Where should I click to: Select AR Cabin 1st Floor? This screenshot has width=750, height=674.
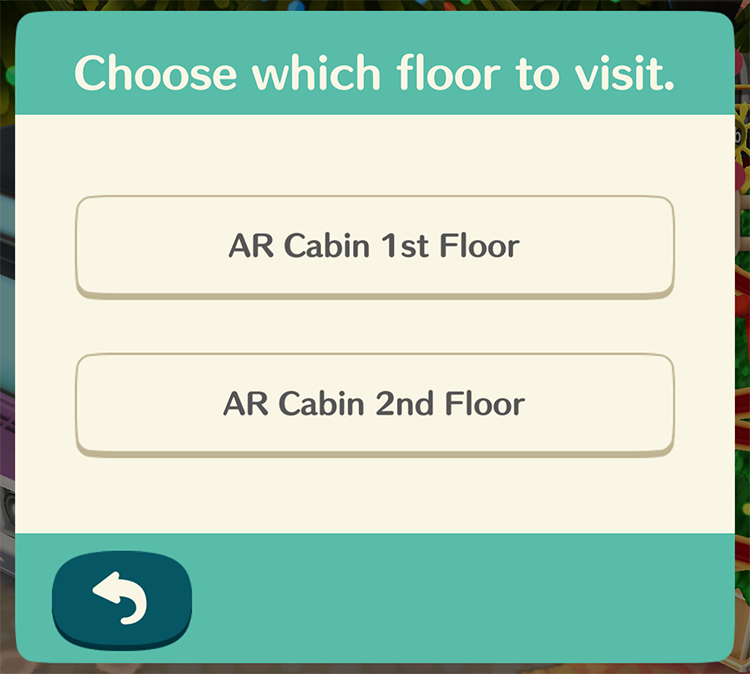click(374, 246)
